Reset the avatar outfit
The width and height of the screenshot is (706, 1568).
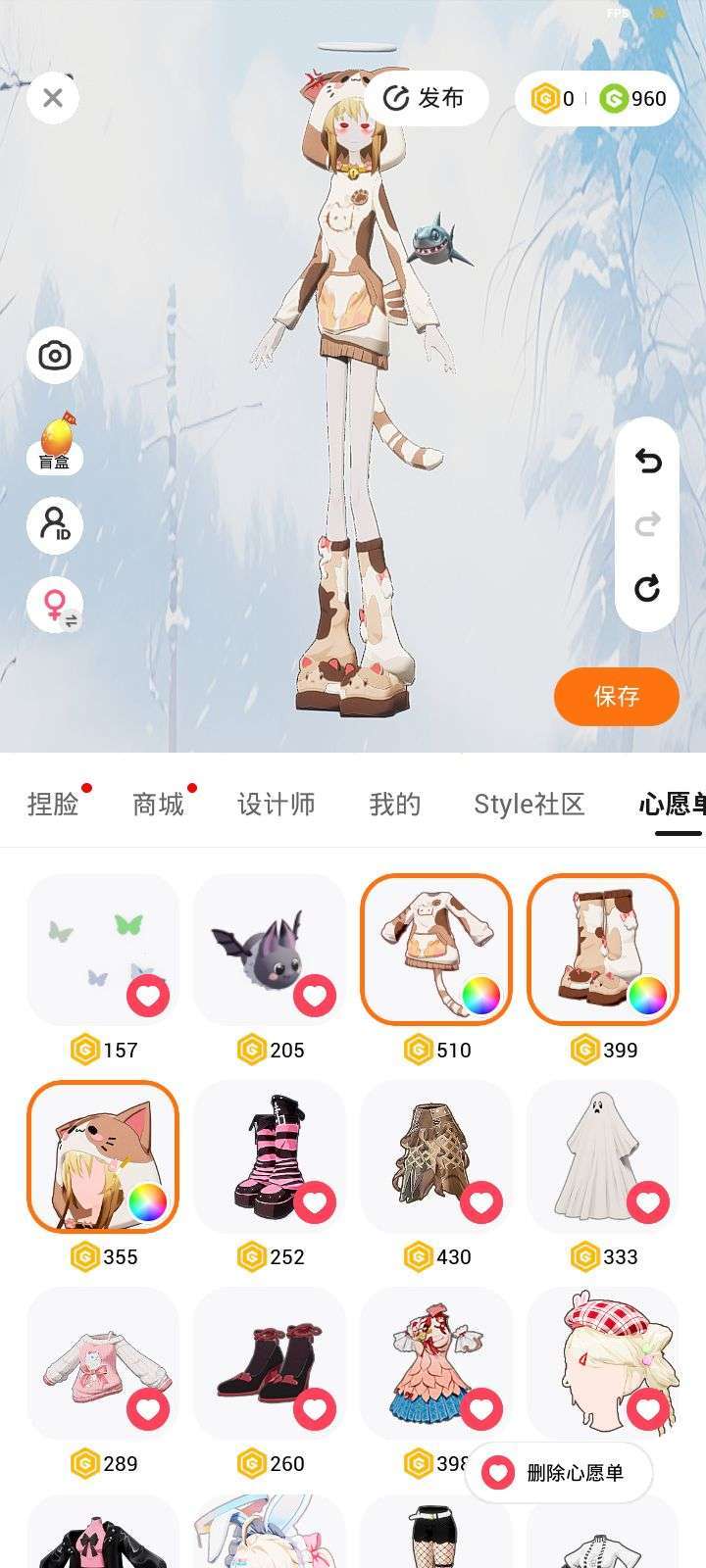click(x=647, y=588)
